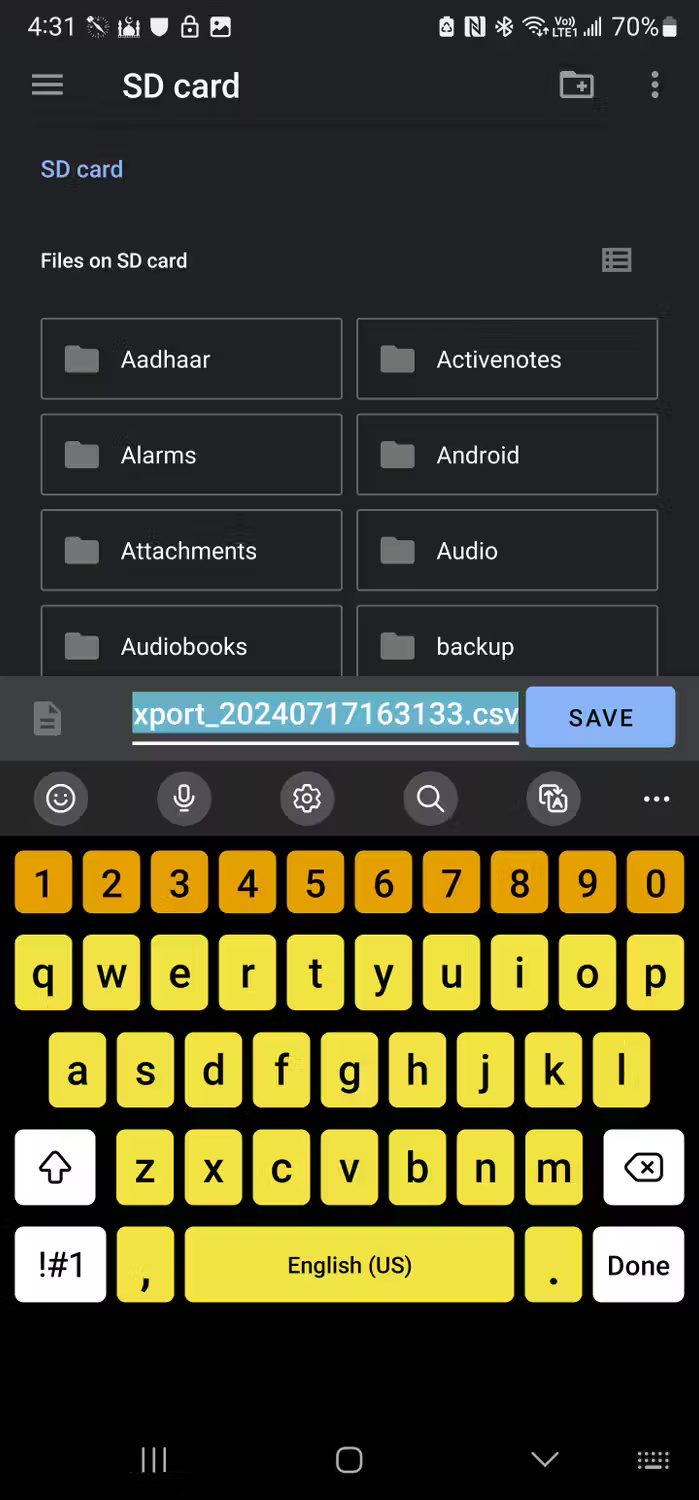Image resolution: width=699 pixels, height=1500 pixels.
Task: Open the navigation drawer menu
Action: (47, 86)
